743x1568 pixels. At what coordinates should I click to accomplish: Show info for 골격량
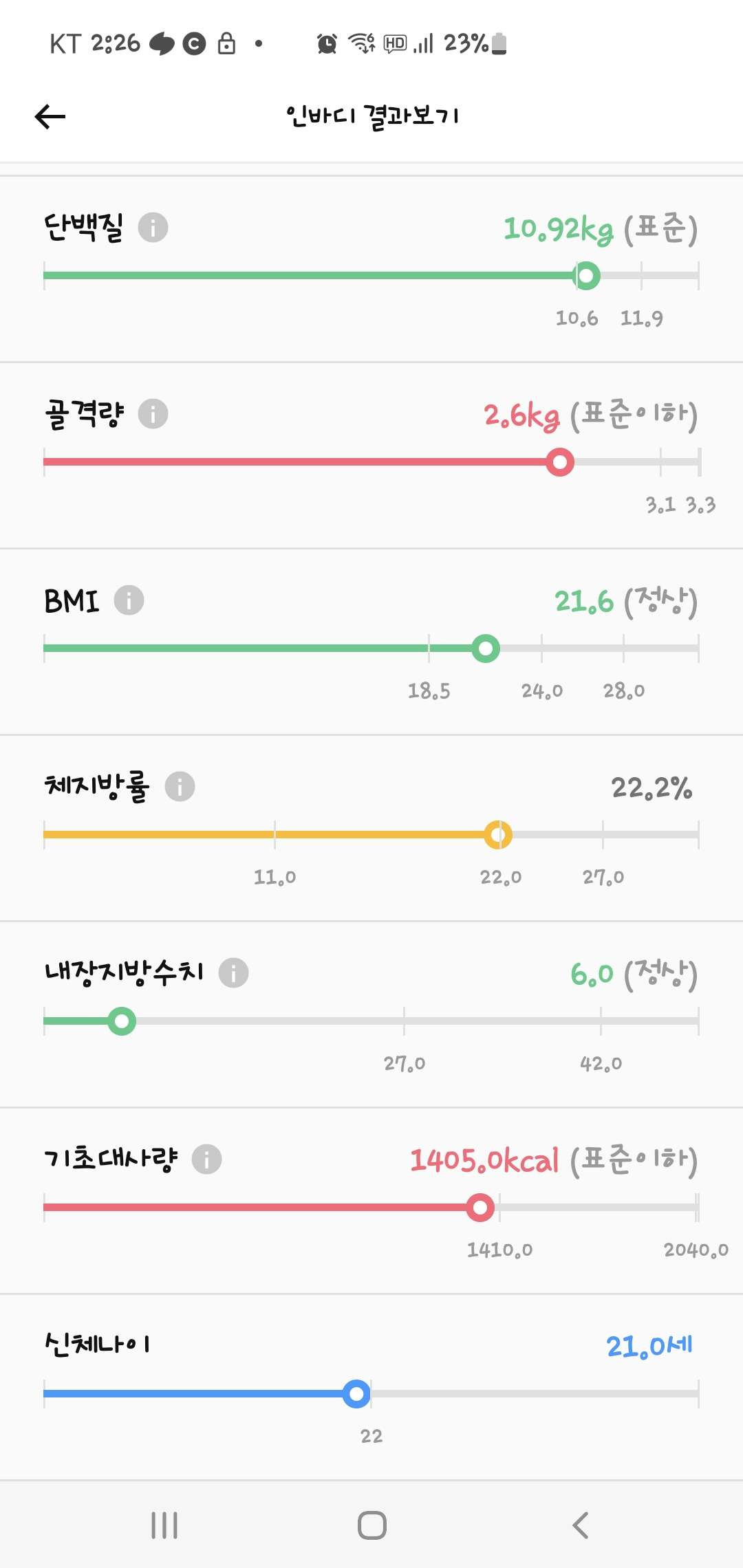click(153, 414)
